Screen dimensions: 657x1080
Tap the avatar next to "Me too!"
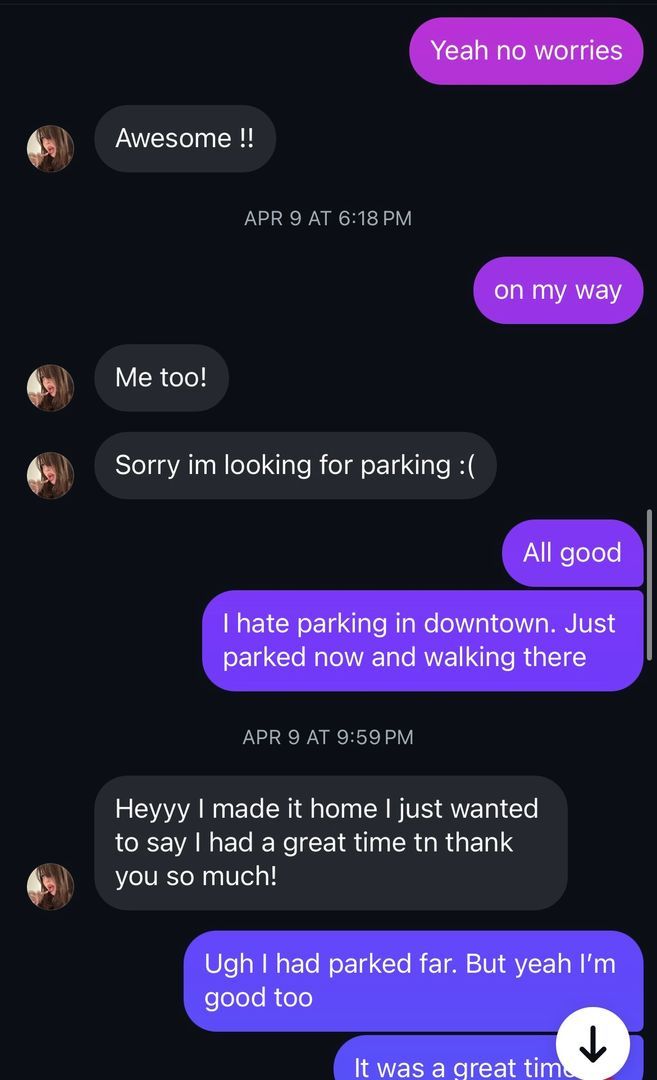(50, 388)
